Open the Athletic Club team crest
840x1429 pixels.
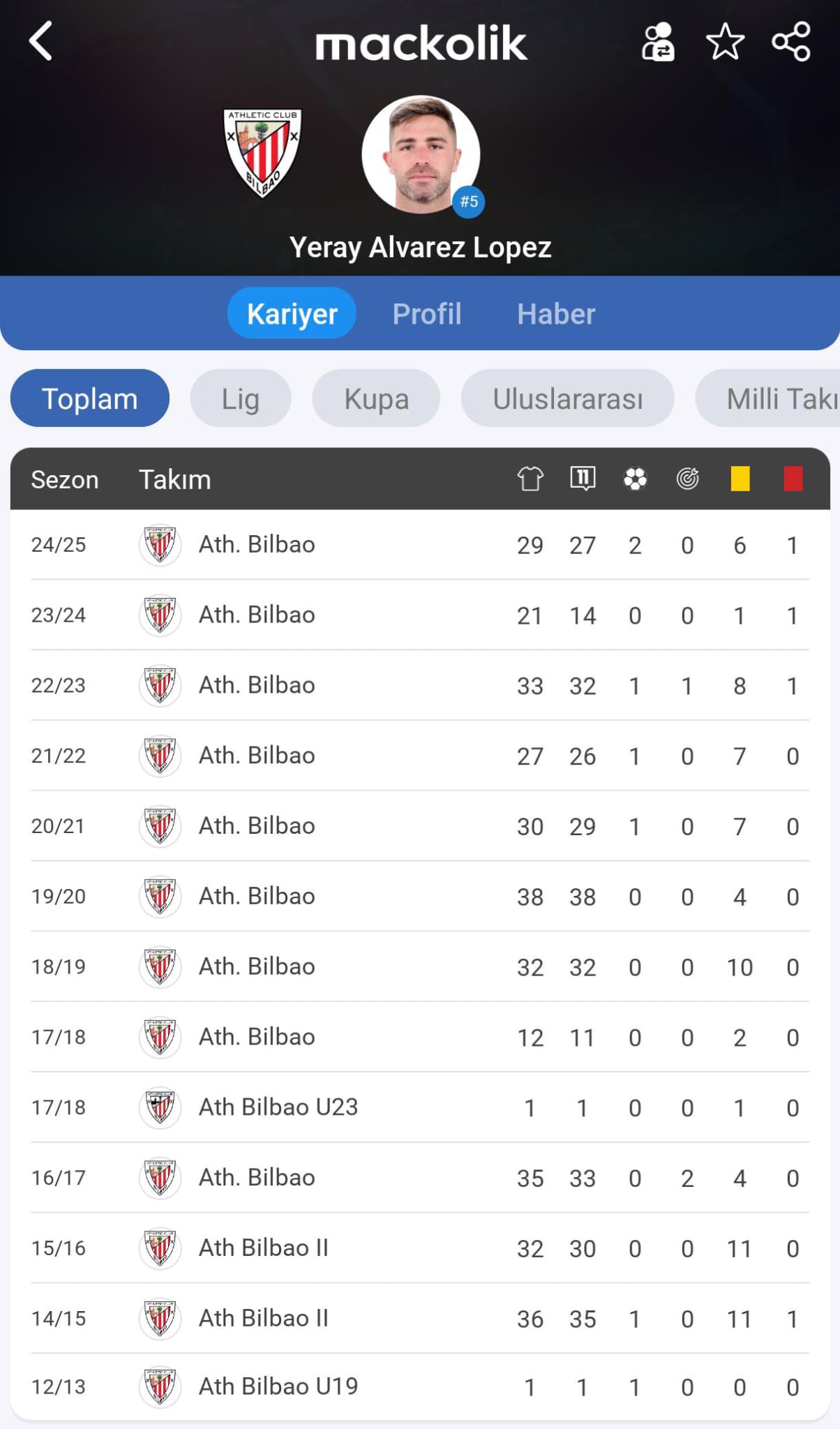(262, 154)
